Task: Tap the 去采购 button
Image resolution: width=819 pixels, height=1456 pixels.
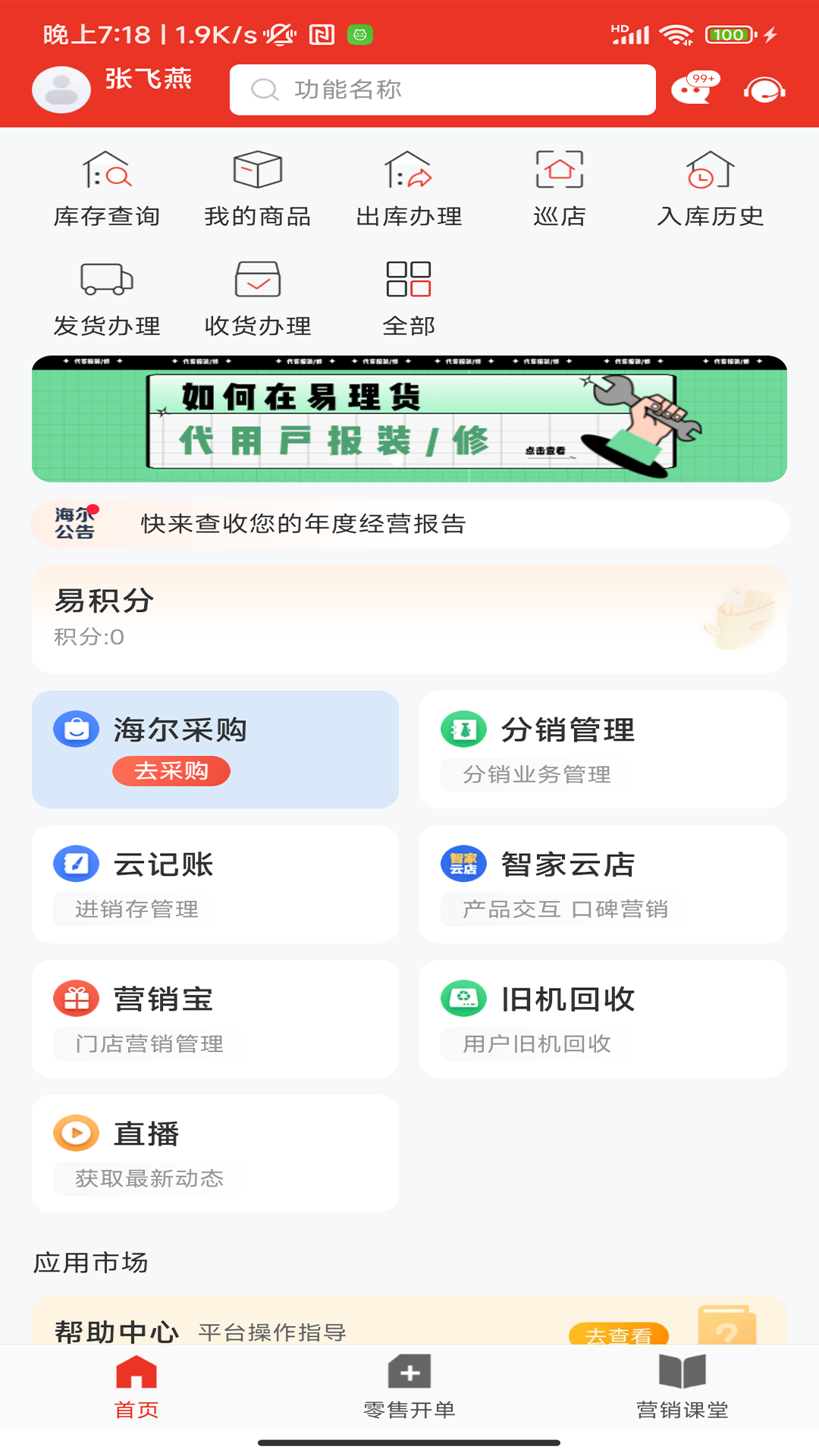Action: point(171,771)
